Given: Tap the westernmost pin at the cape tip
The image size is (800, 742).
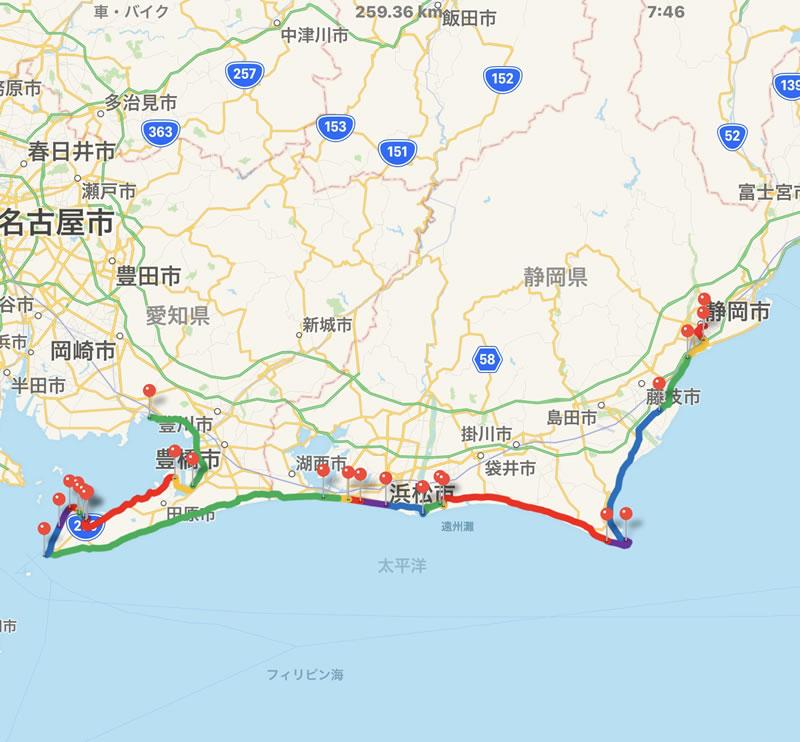Looking at the screenshot, I should [44, 529].
